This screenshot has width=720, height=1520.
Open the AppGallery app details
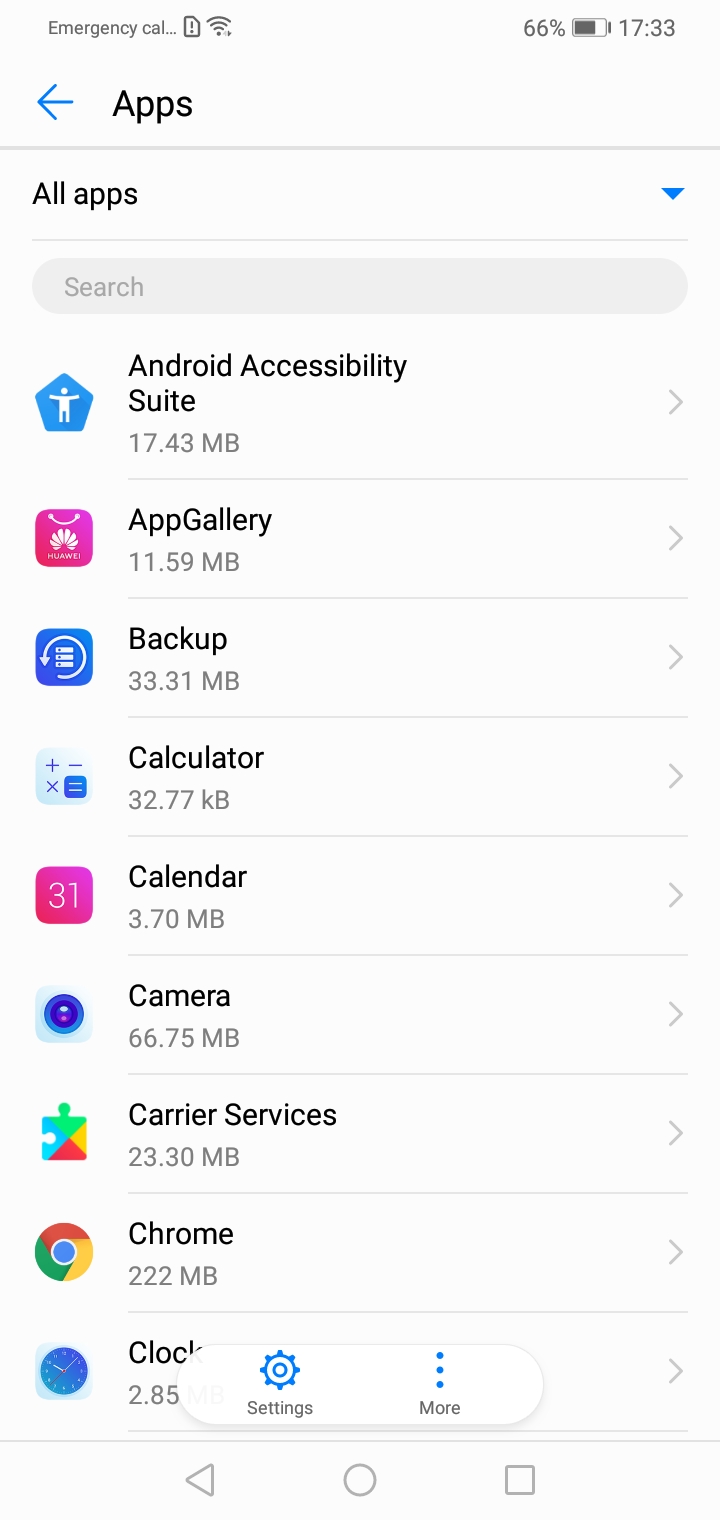tap(360, 539)
